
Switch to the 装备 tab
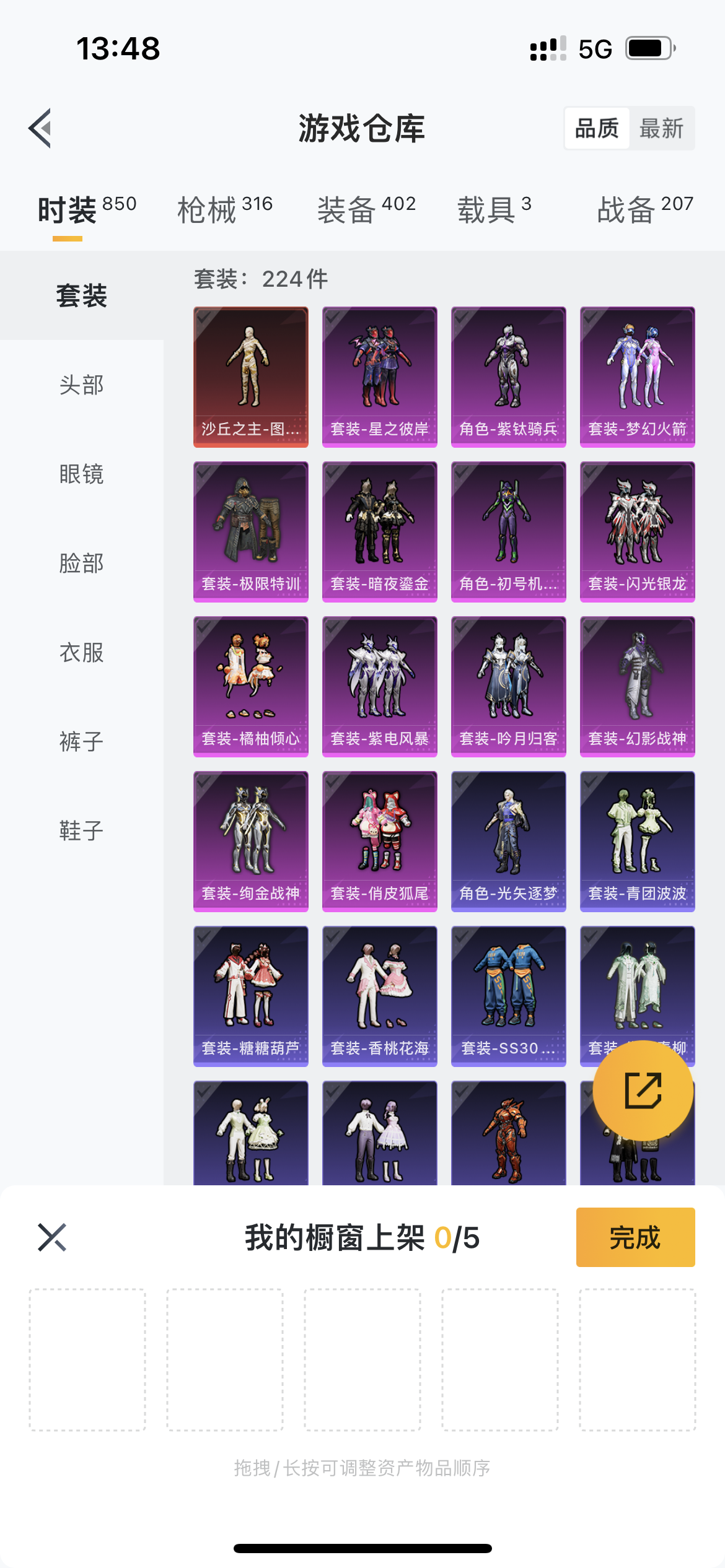[x=366, y=209]
